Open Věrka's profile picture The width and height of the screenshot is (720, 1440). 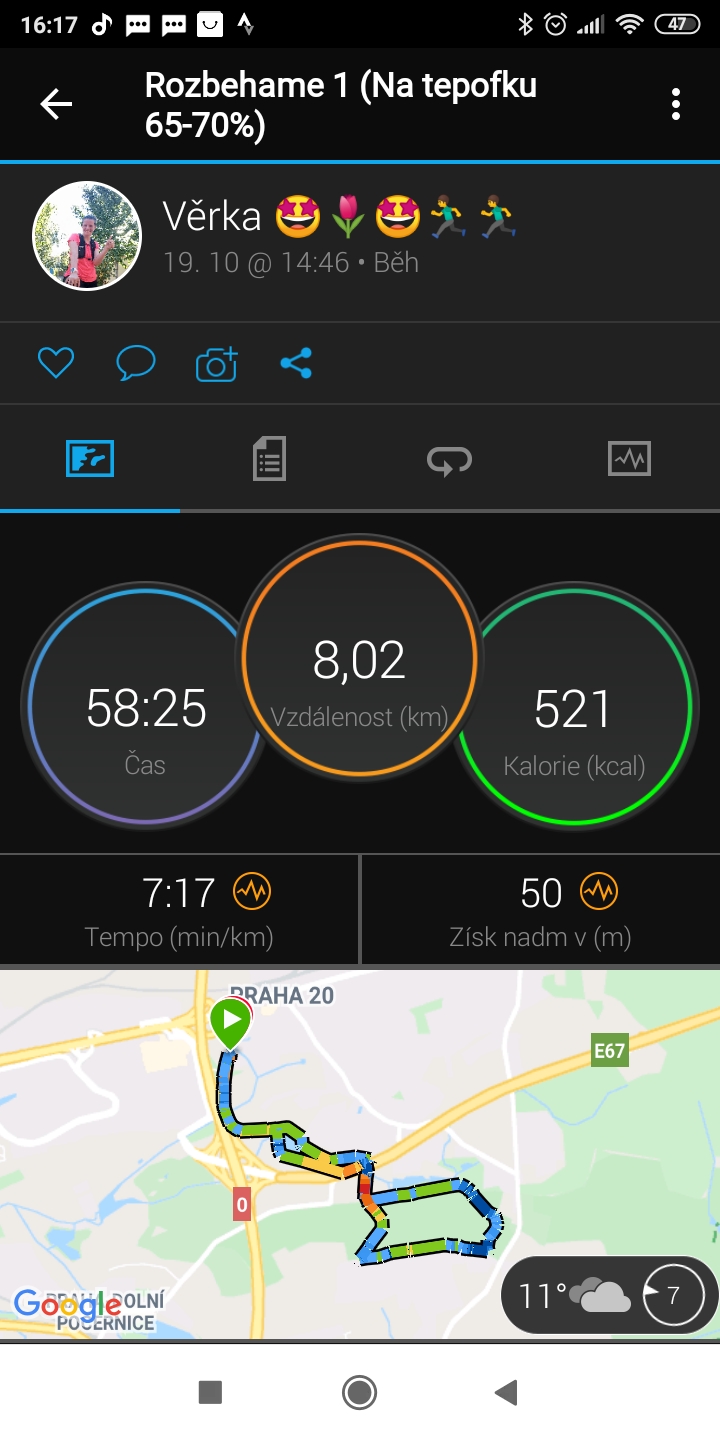click(x=87, y=236)
